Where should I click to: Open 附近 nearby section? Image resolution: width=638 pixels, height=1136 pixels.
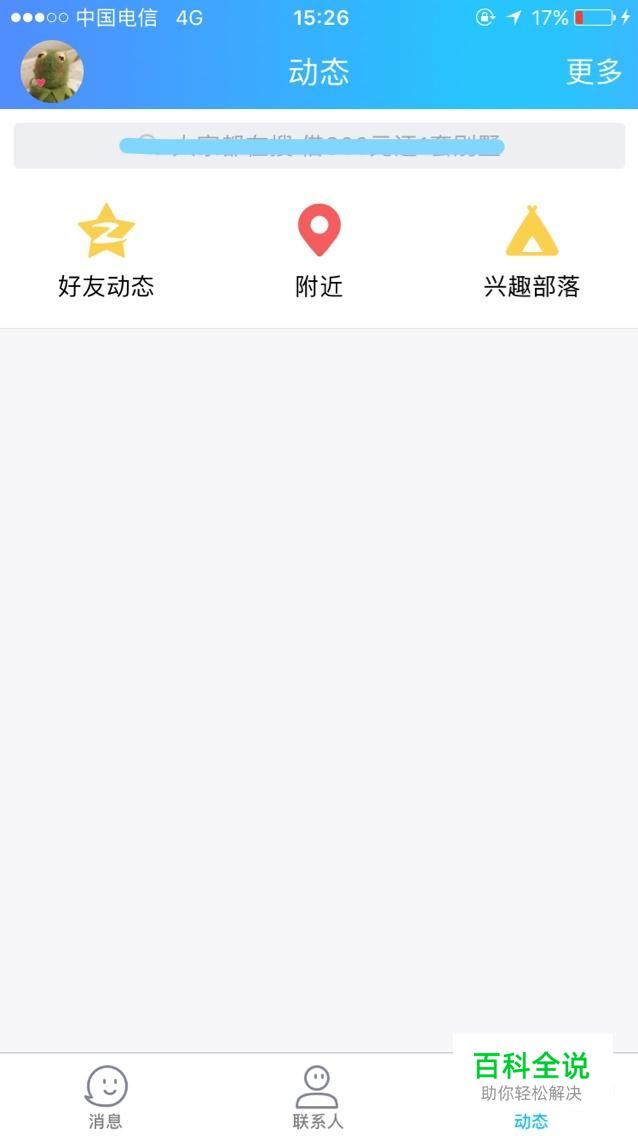click(x=319, y=250)
